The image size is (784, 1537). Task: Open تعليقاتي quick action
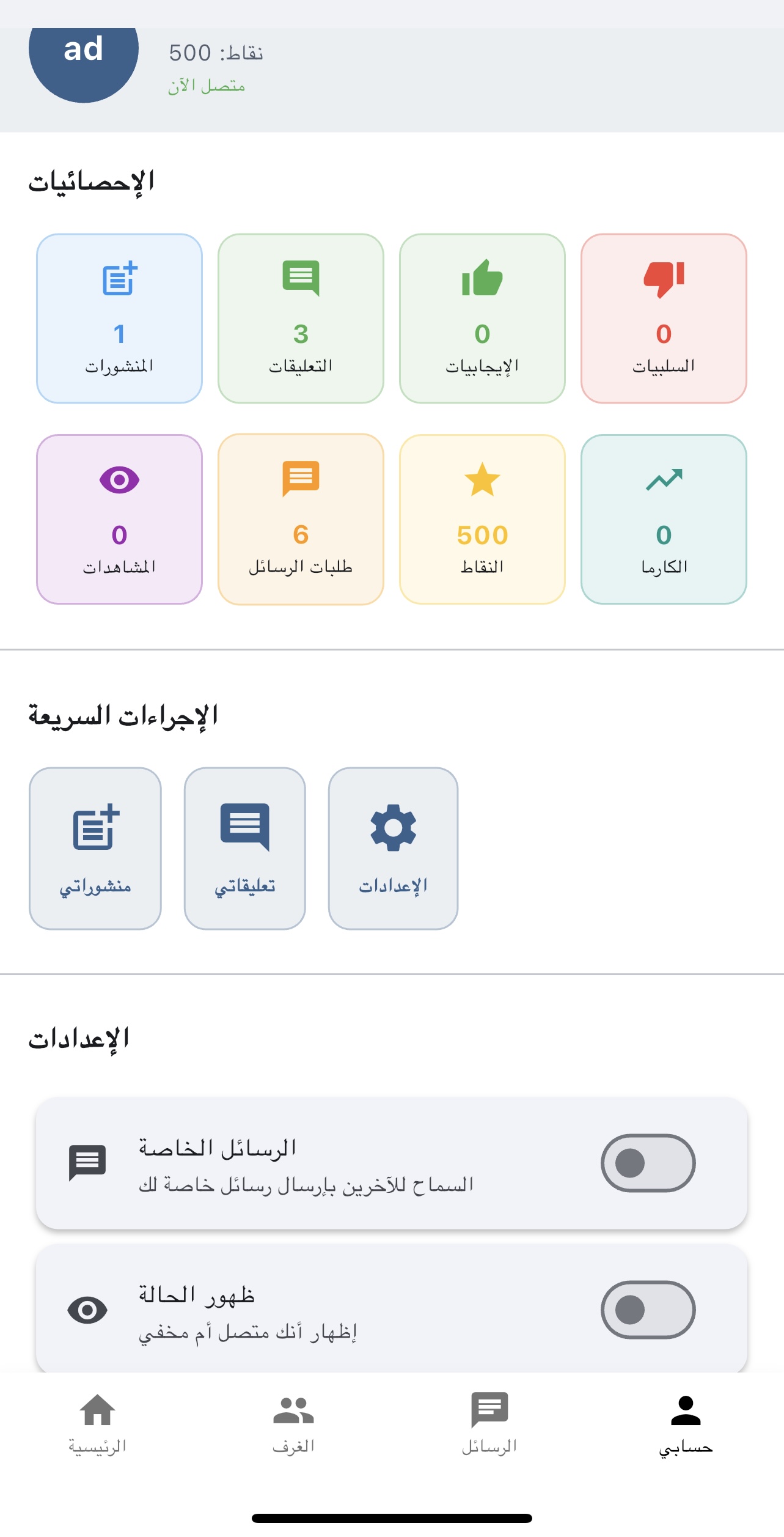tap(244, 848)
